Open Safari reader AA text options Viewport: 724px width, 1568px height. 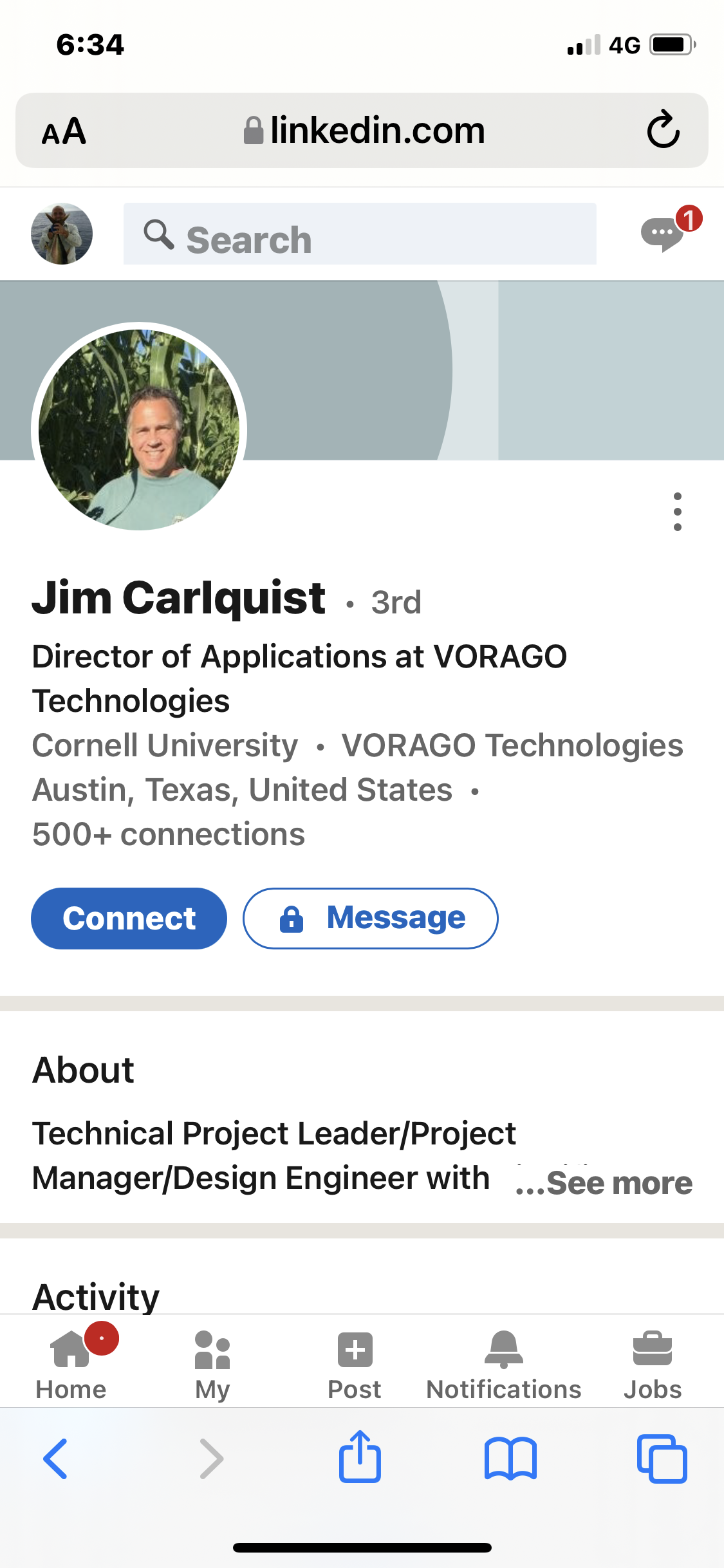click(64, 131)
